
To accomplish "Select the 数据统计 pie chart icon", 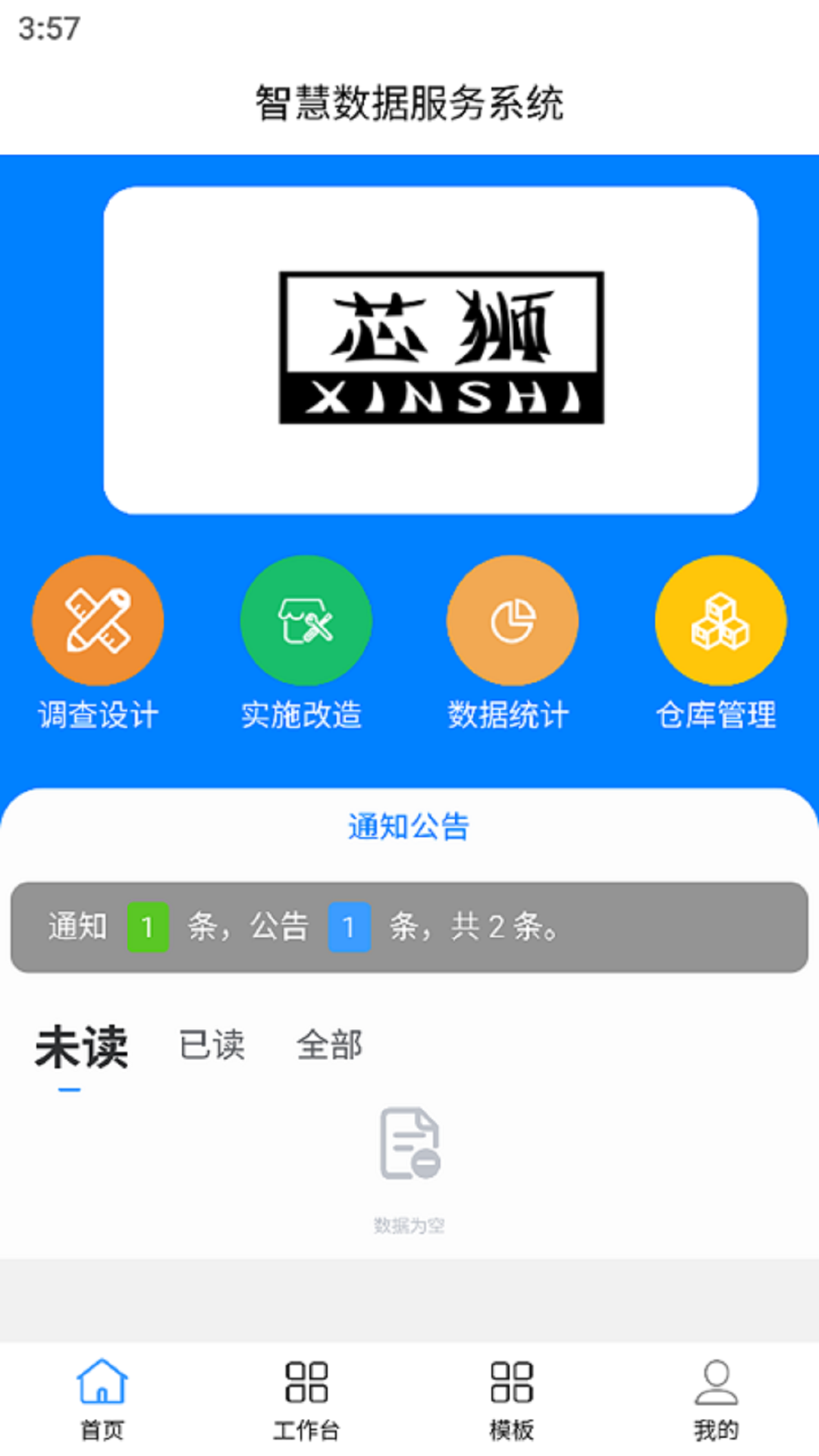I will coord(513,620).
